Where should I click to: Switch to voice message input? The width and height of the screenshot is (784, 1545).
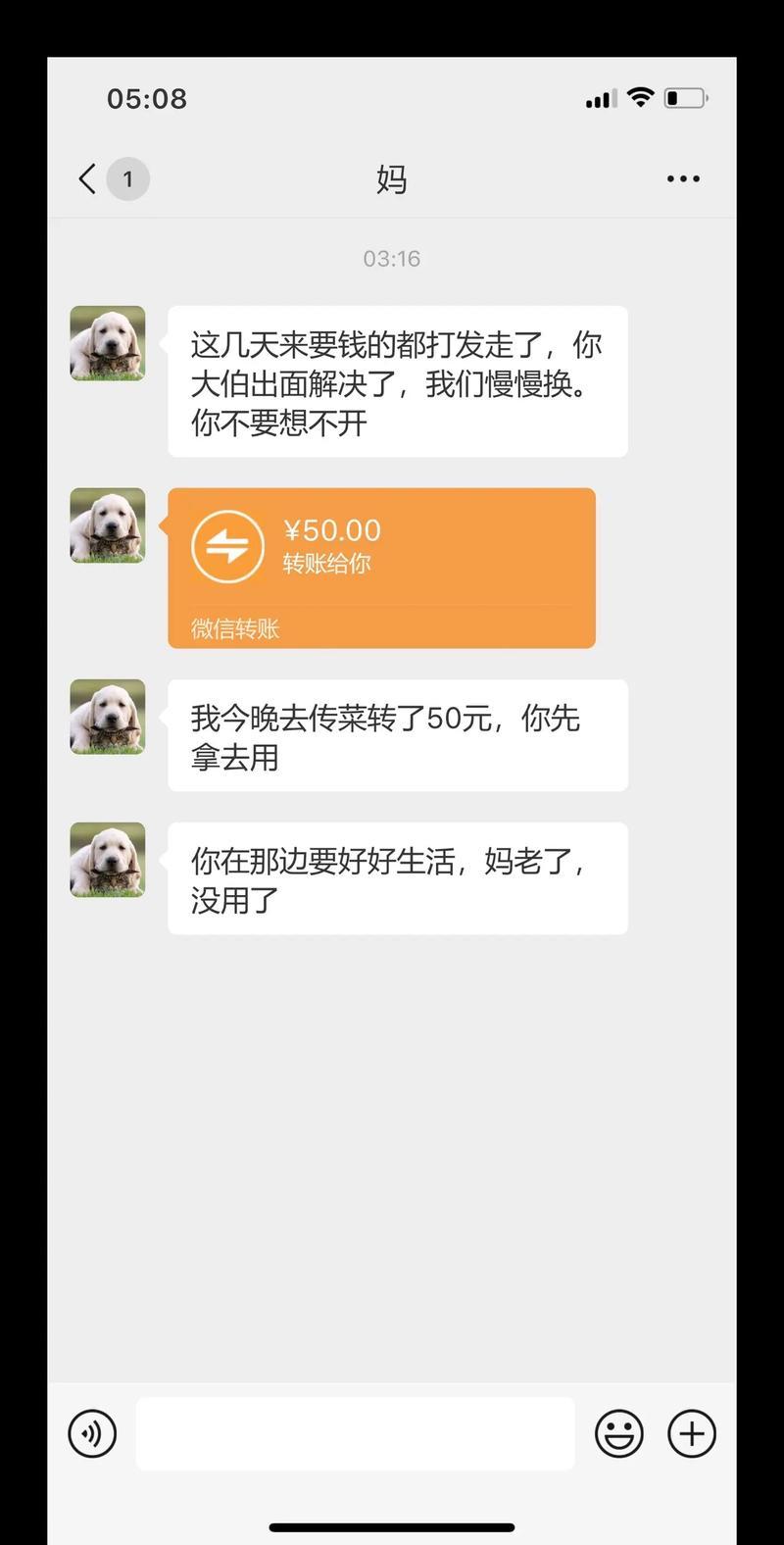92,1433
